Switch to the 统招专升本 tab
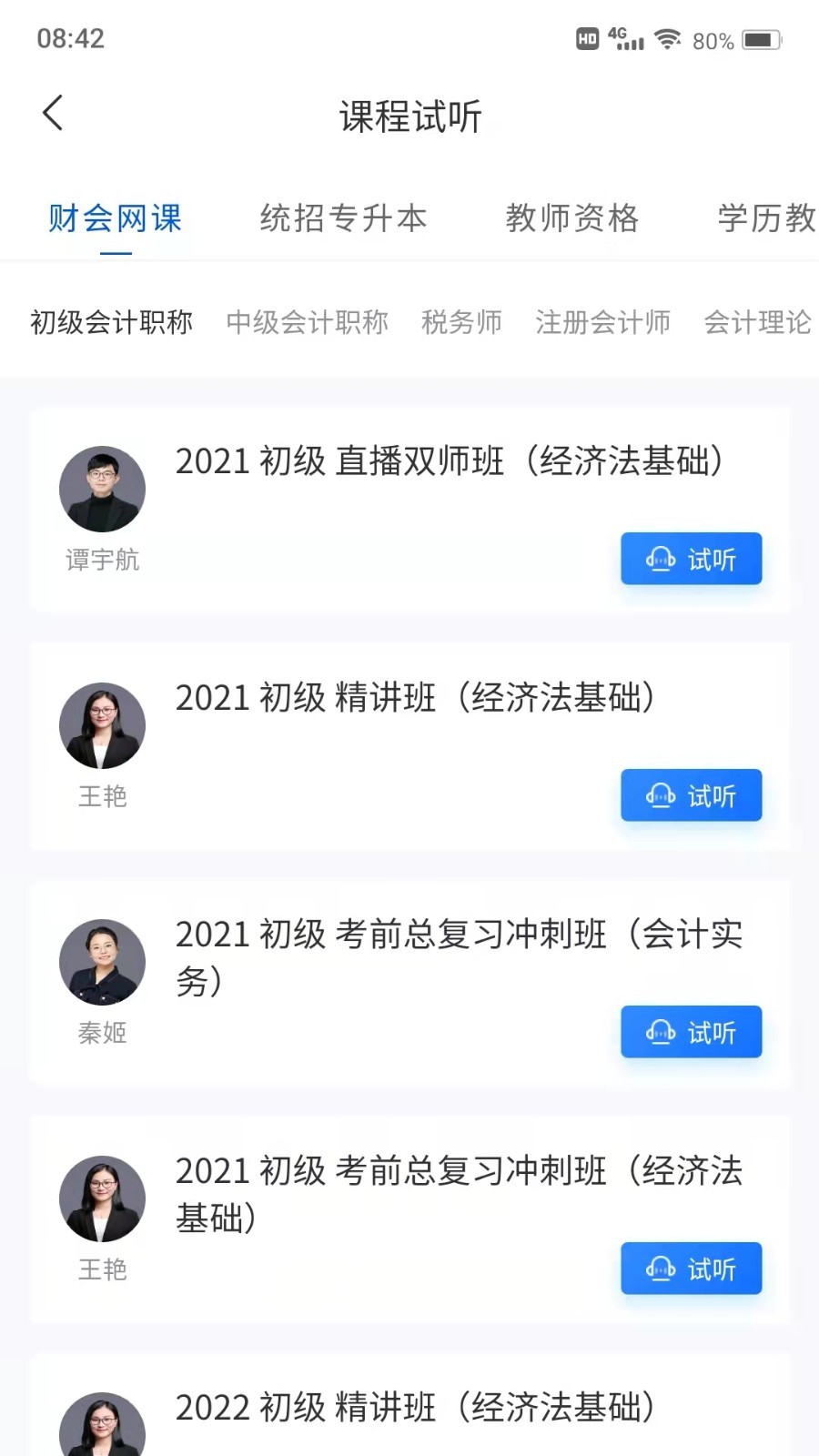Screen dimensions: 819x1456 345,218
